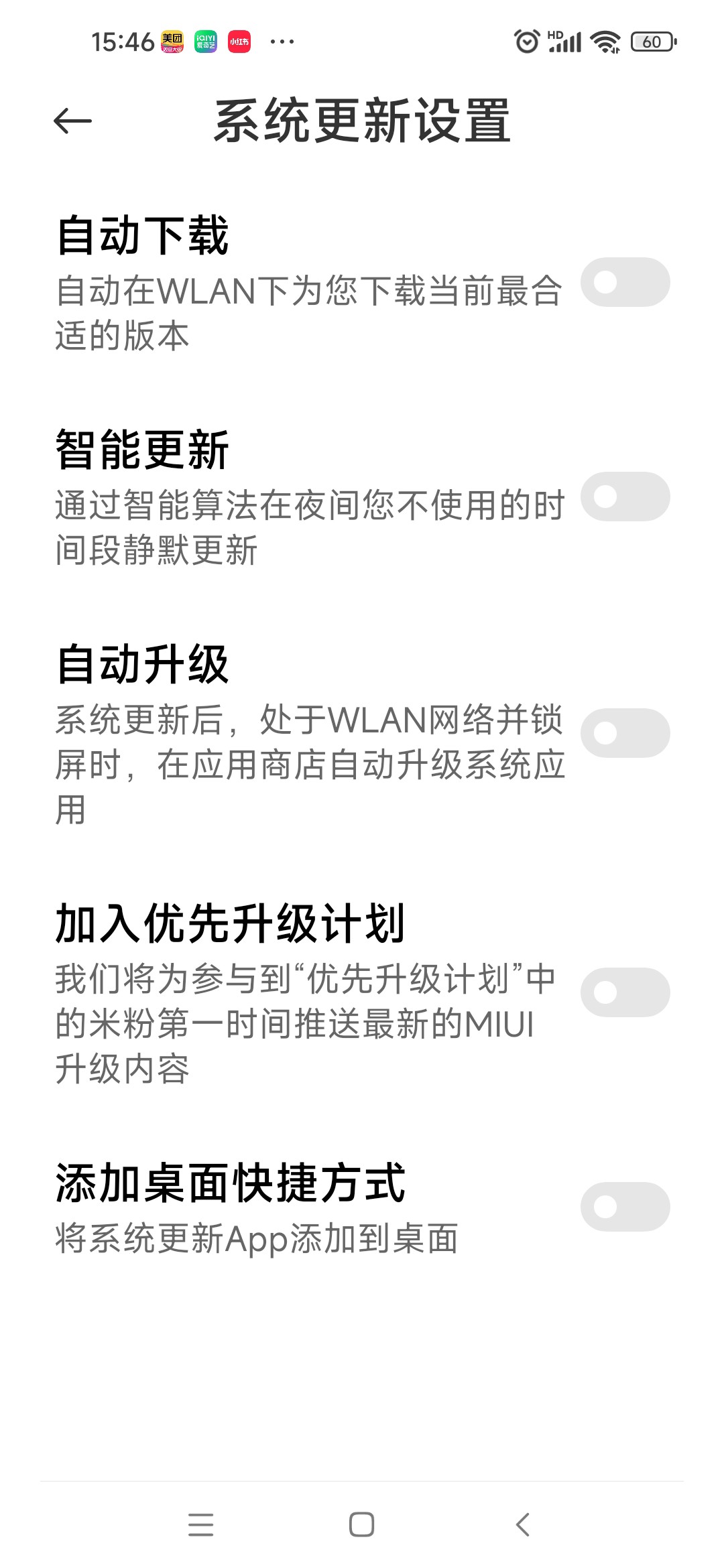This screenshot has height=1568, width=724.
Task: Enable the 自动下载 switch
Action: coord(625,282)
